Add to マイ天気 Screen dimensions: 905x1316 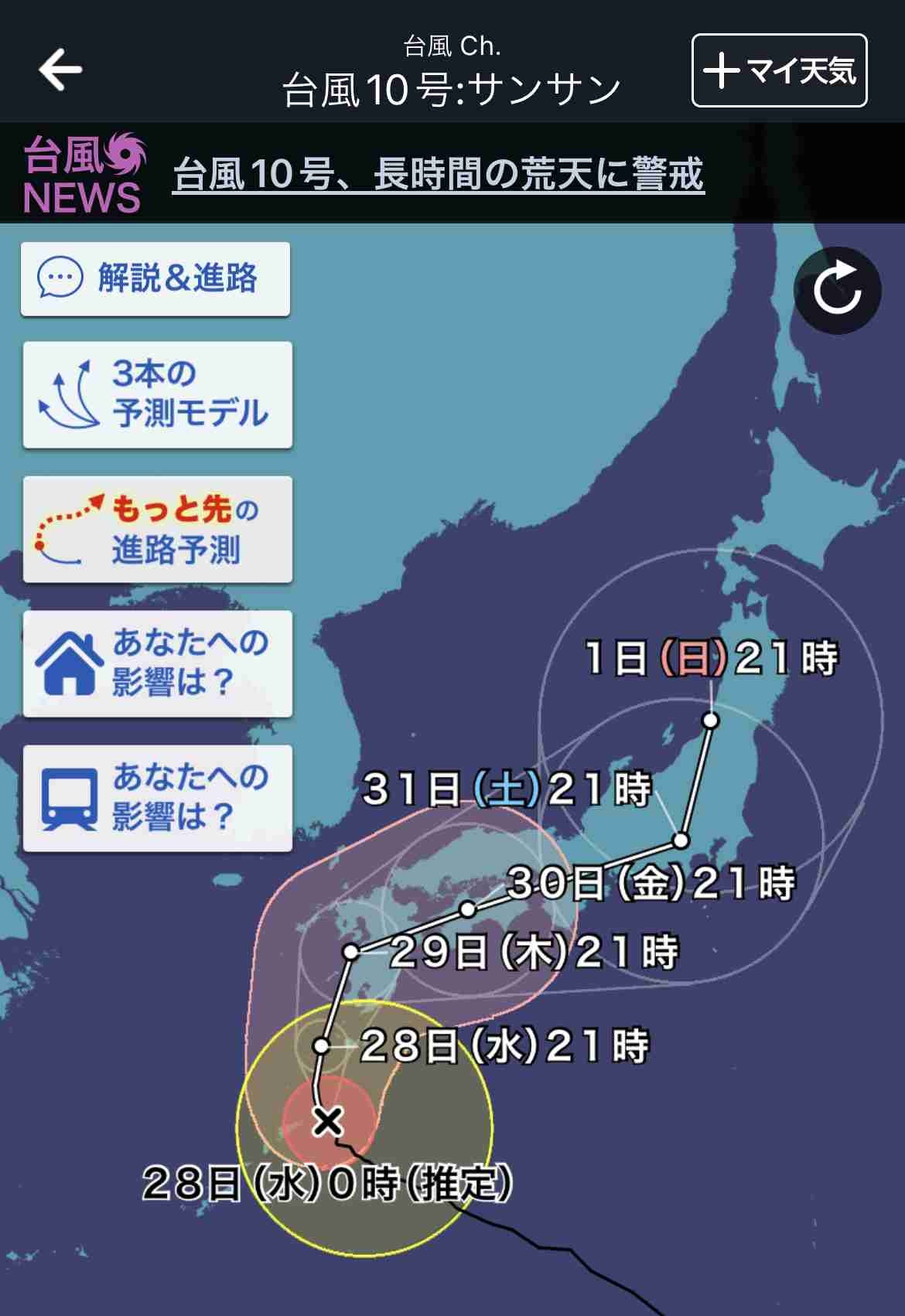[779, 70]
